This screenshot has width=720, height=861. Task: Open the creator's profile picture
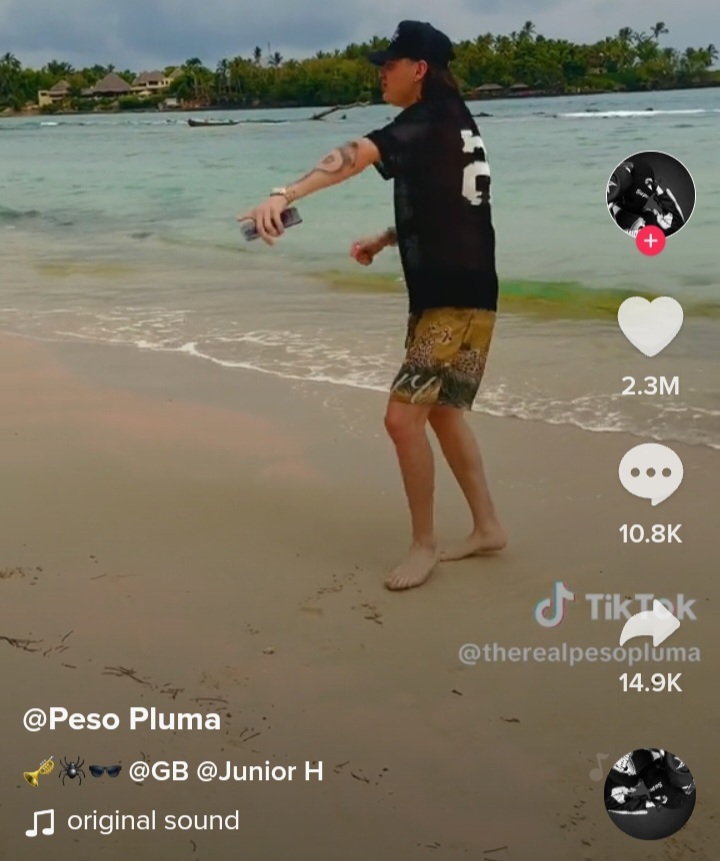(x=650, y=193)
